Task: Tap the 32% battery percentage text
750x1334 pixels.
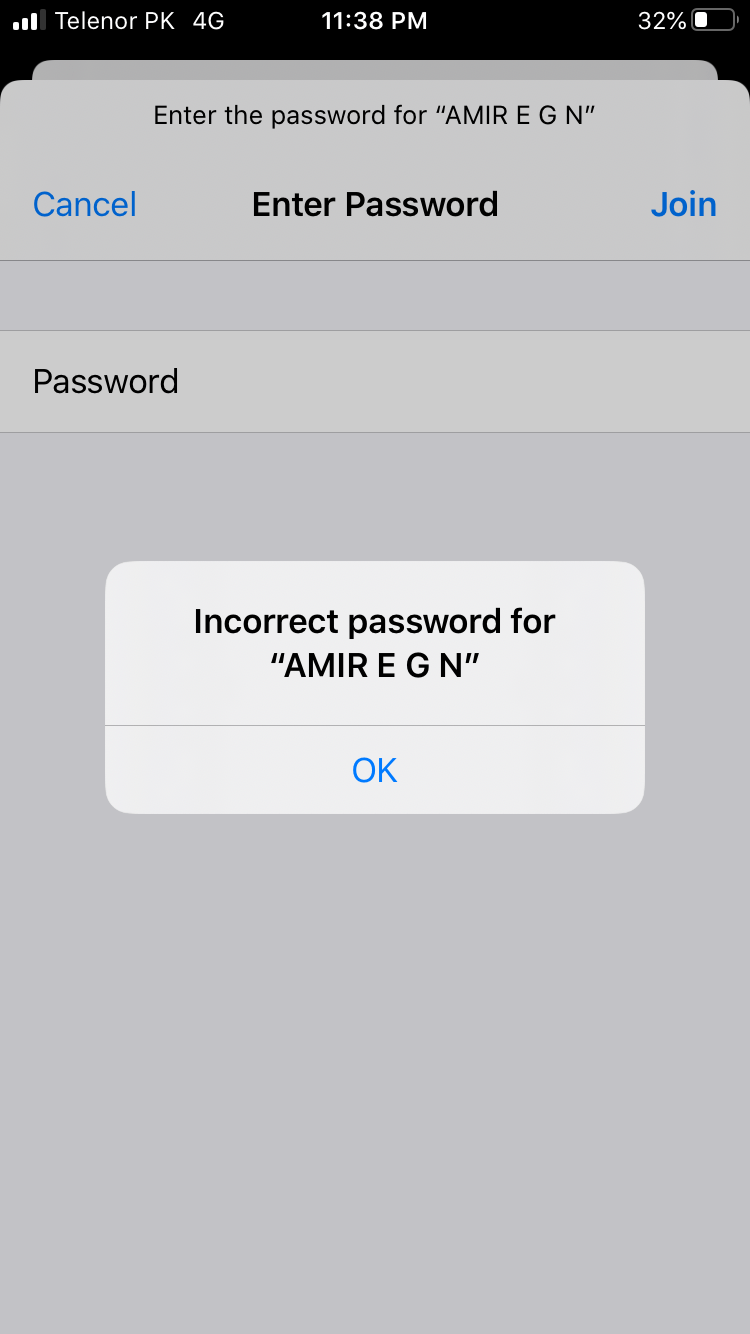Action: tap(660, 20)
